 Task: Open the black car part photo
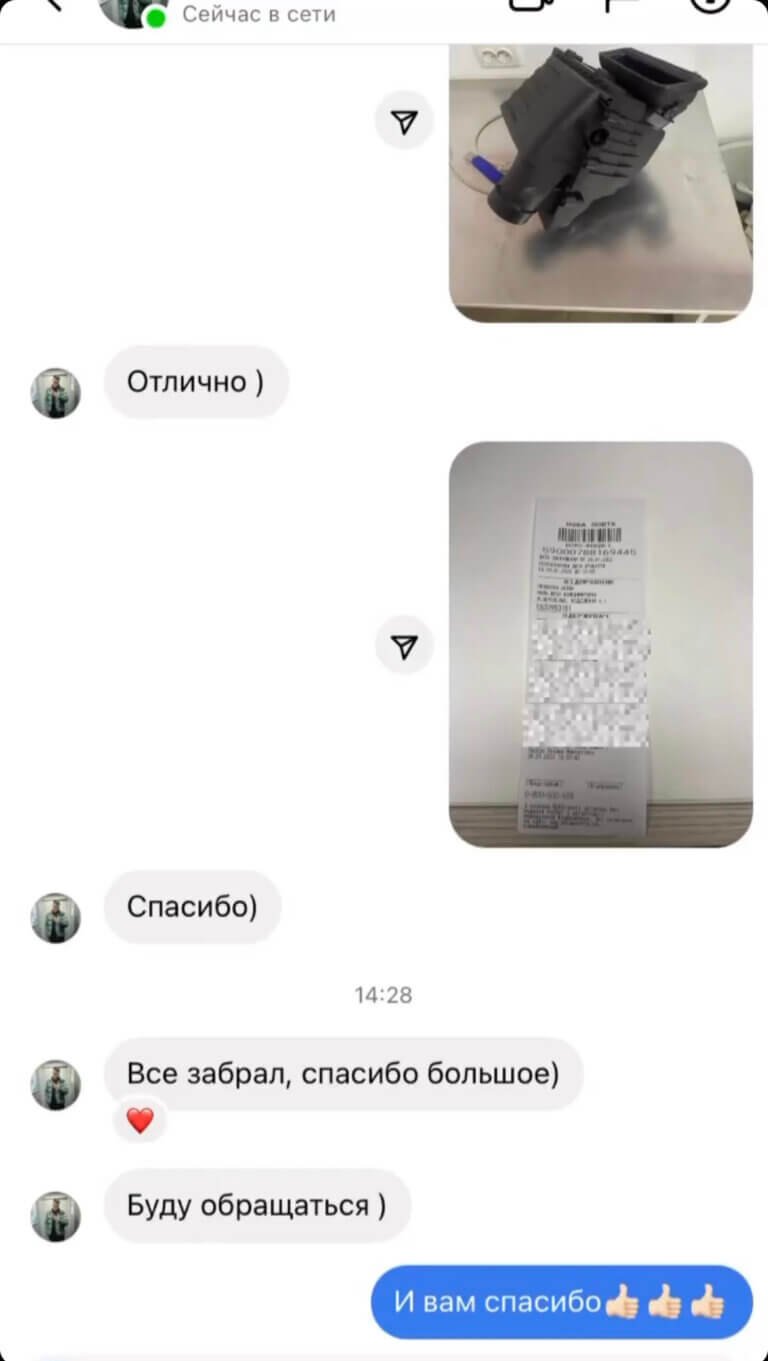[600, 182]
